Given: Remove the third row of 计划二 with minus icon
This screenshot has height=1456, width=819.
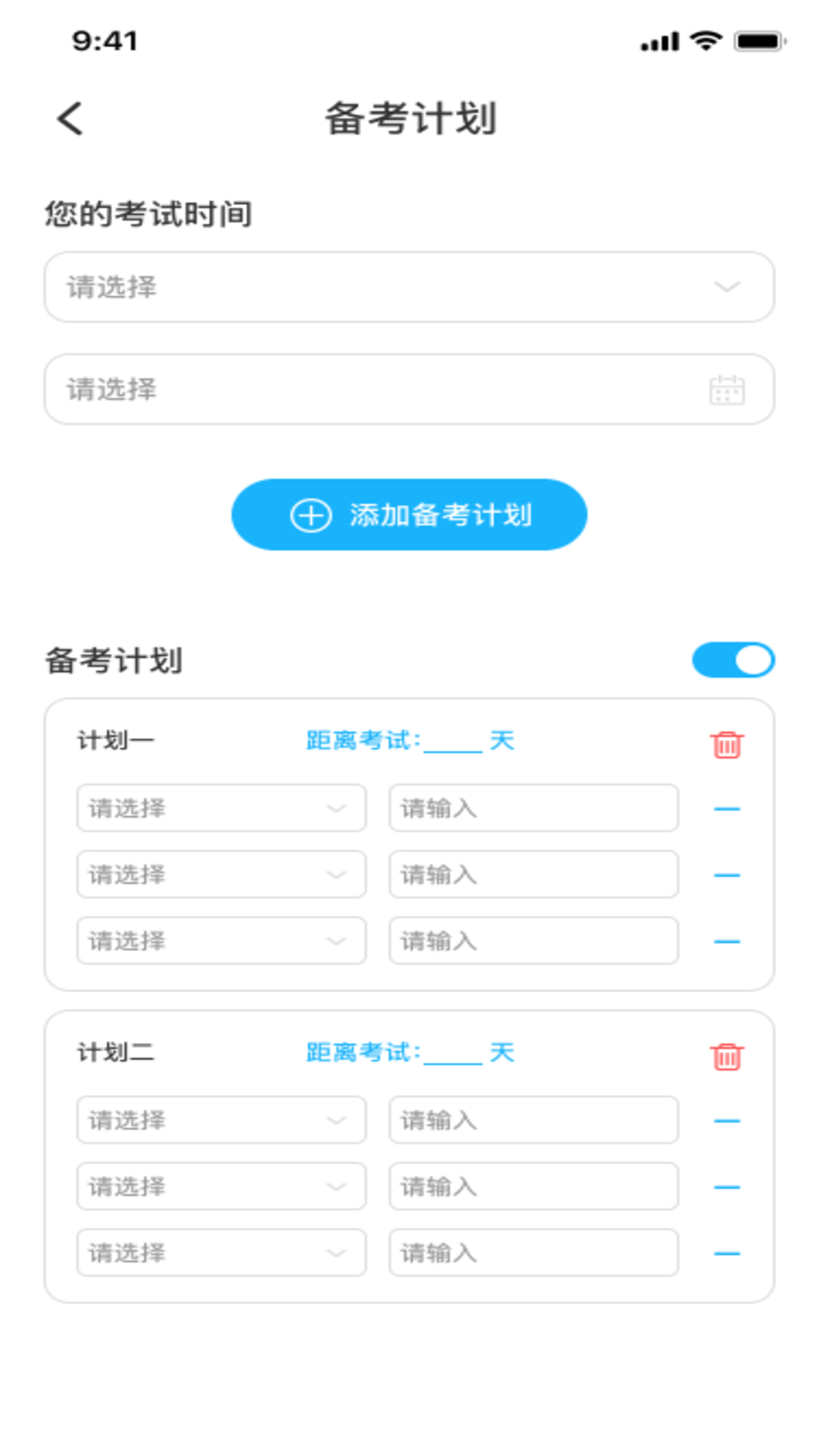Looking at the screenshot, I should (726, 1254).
